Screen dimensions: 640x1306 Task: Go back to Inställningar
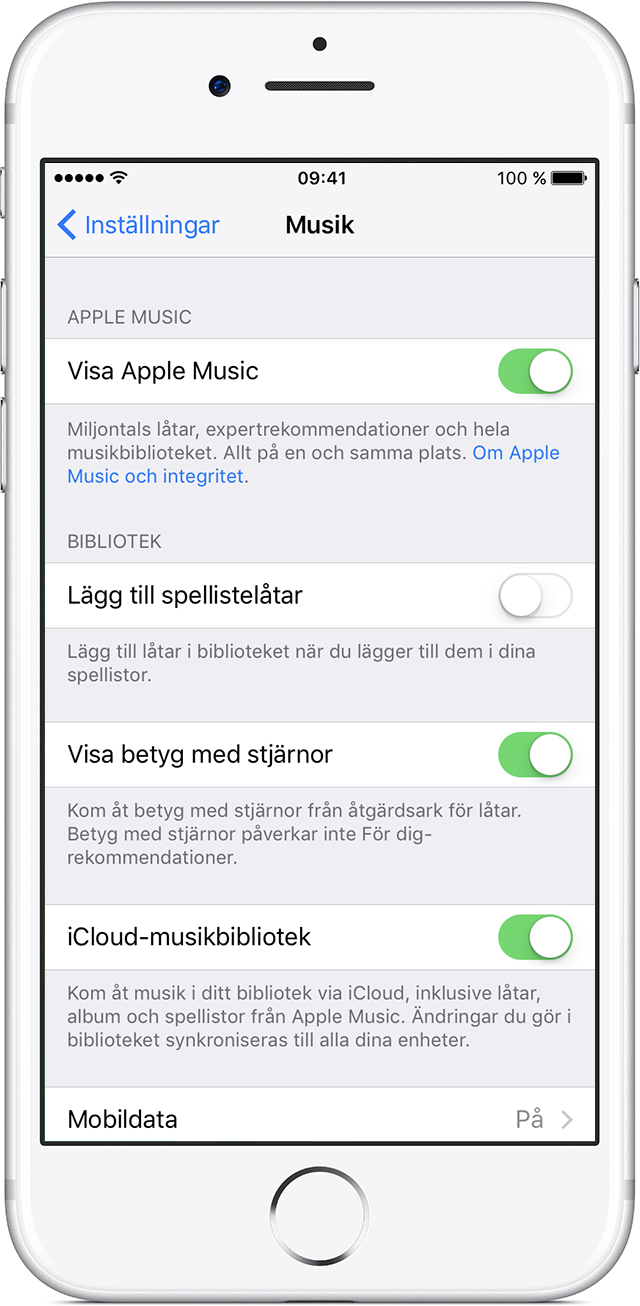138,225
